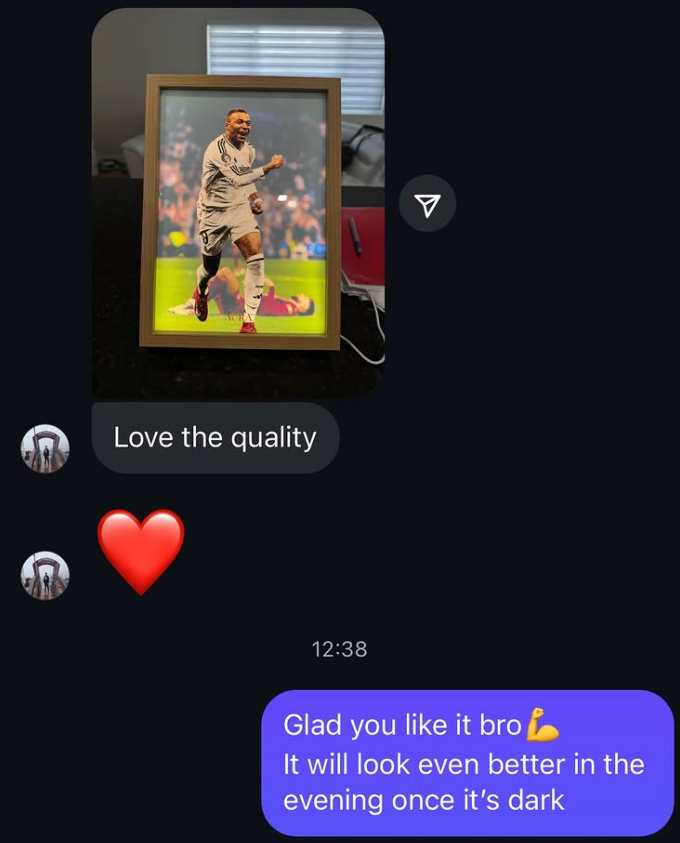Forward the photo with the share arrow
This screenshot has width=680, height=843.
tap(427, 205)
